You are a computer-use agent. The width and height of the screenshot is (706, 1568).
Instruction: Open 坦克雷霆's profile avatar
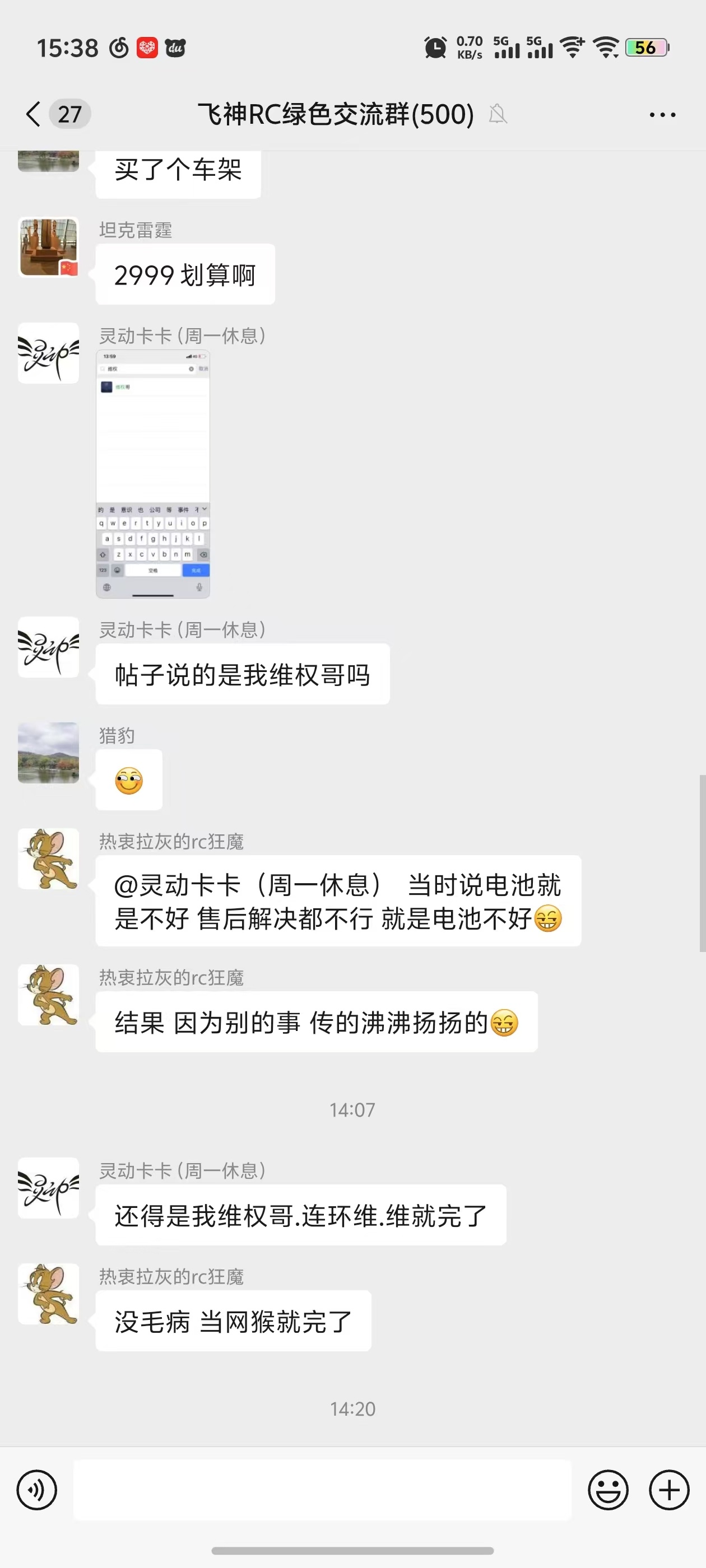point(48,247)
